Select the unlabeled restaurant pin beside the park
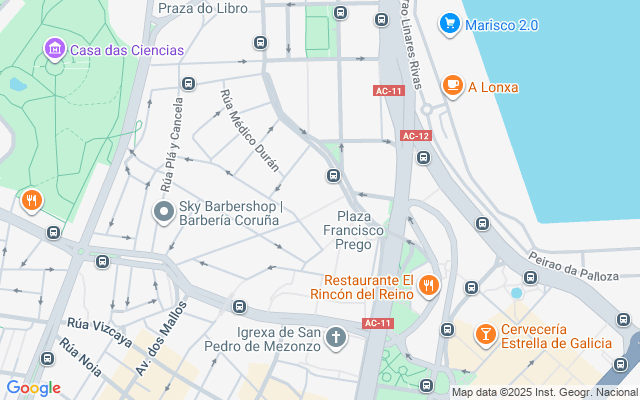This screenshot has width=640, height=400. [32, 201]
